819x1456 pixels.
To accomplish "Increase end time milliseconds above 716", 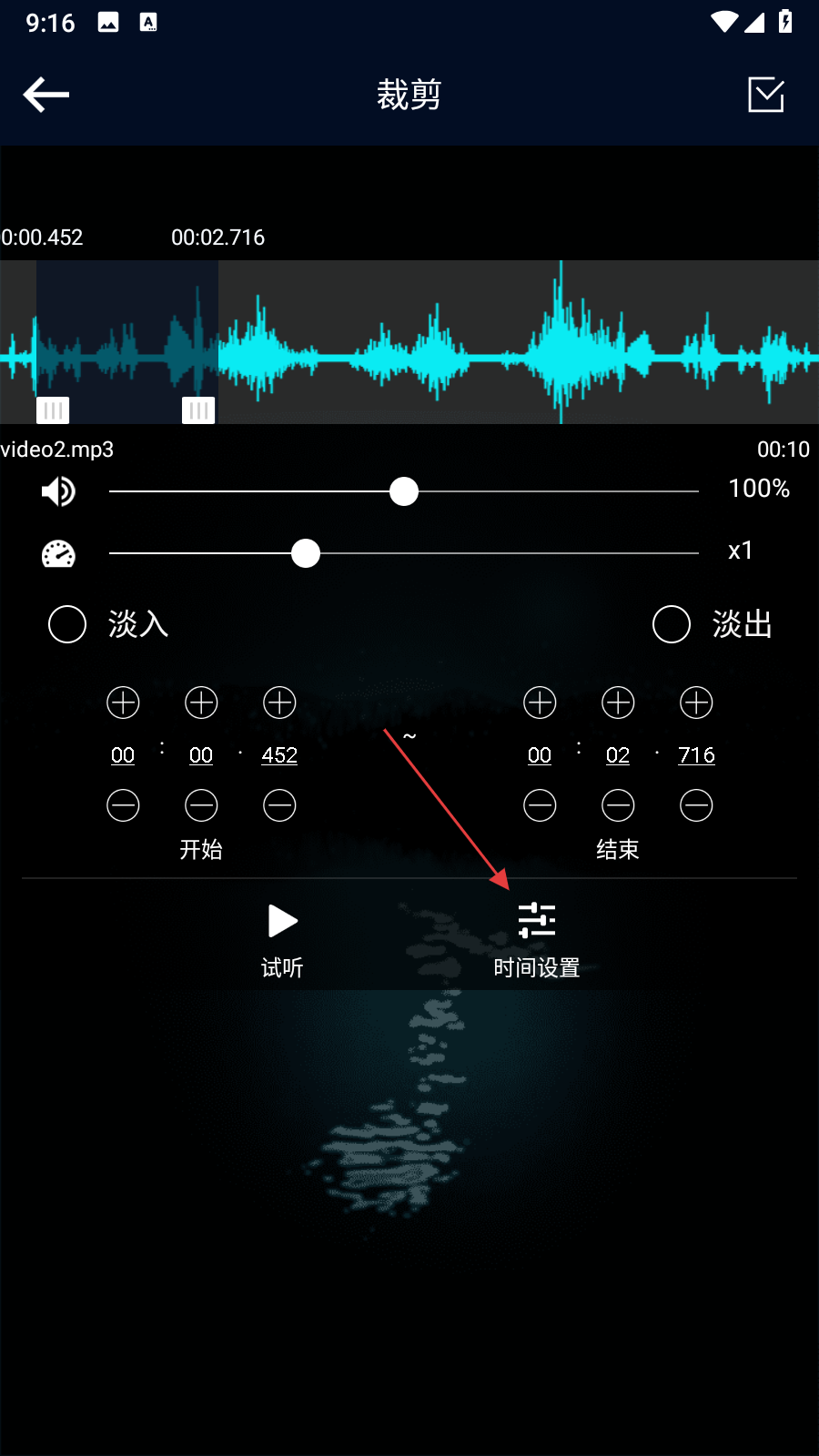I will 696,703.
